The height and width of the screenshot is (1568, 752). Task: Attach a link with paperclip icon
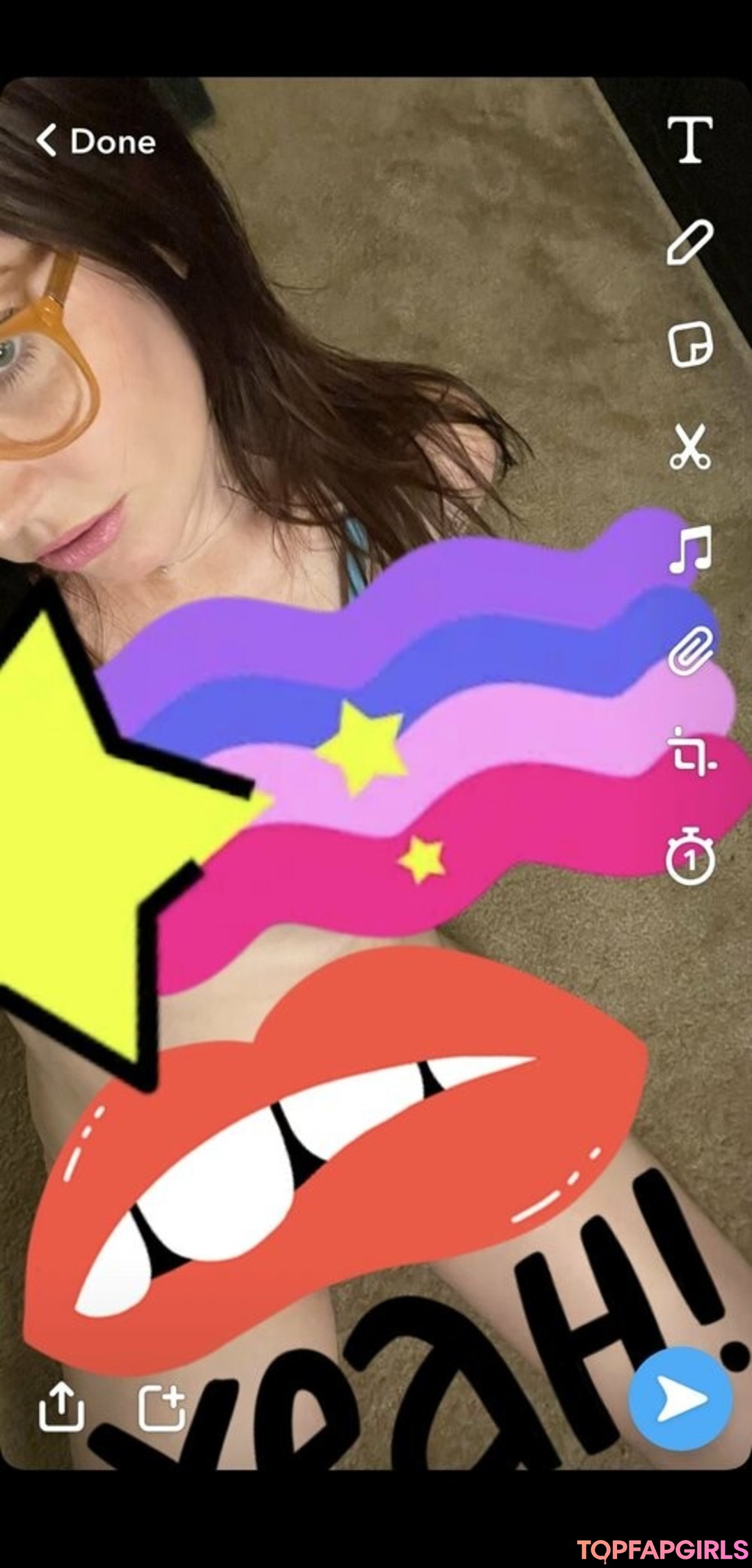pyautogui.click(x=689, y=651)
